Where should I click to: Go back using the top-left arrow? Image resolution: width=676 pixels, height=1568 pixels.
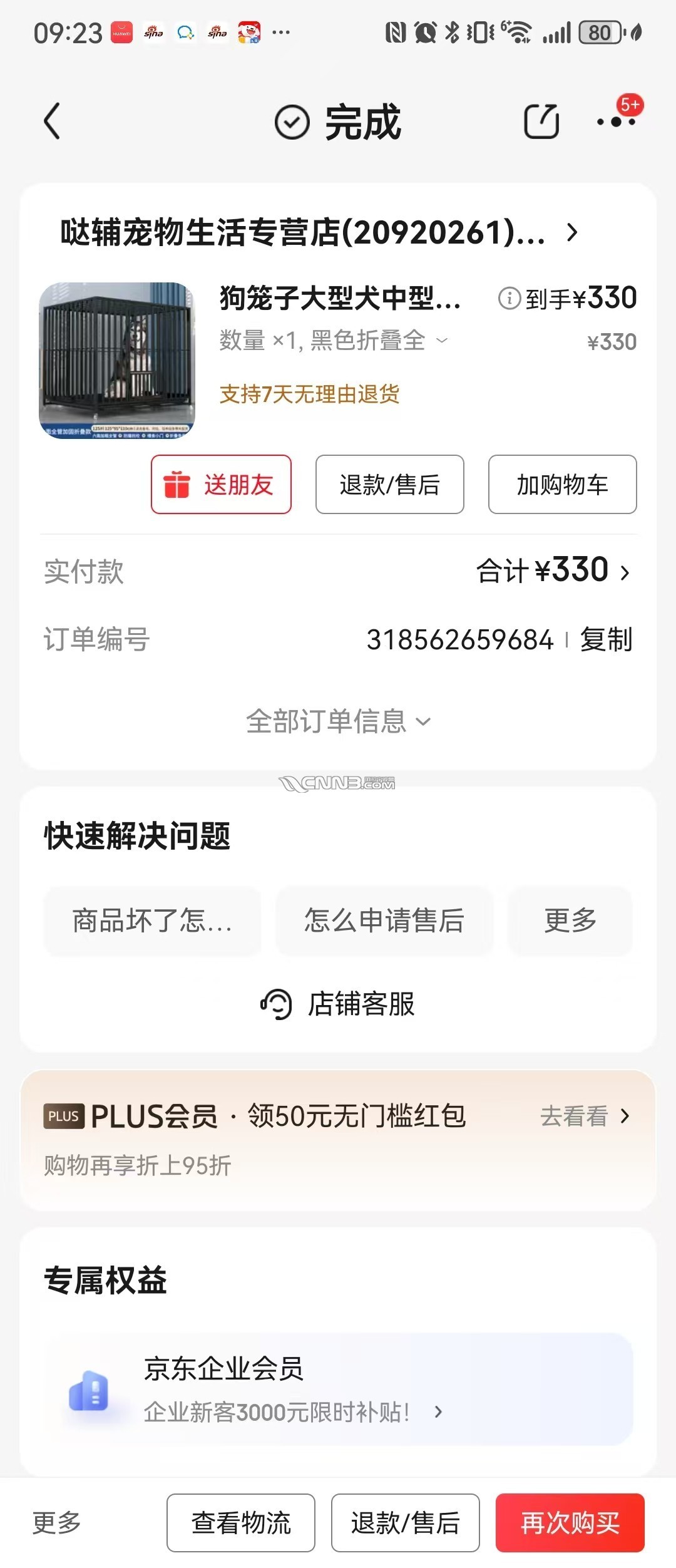(x=53, y=121)
